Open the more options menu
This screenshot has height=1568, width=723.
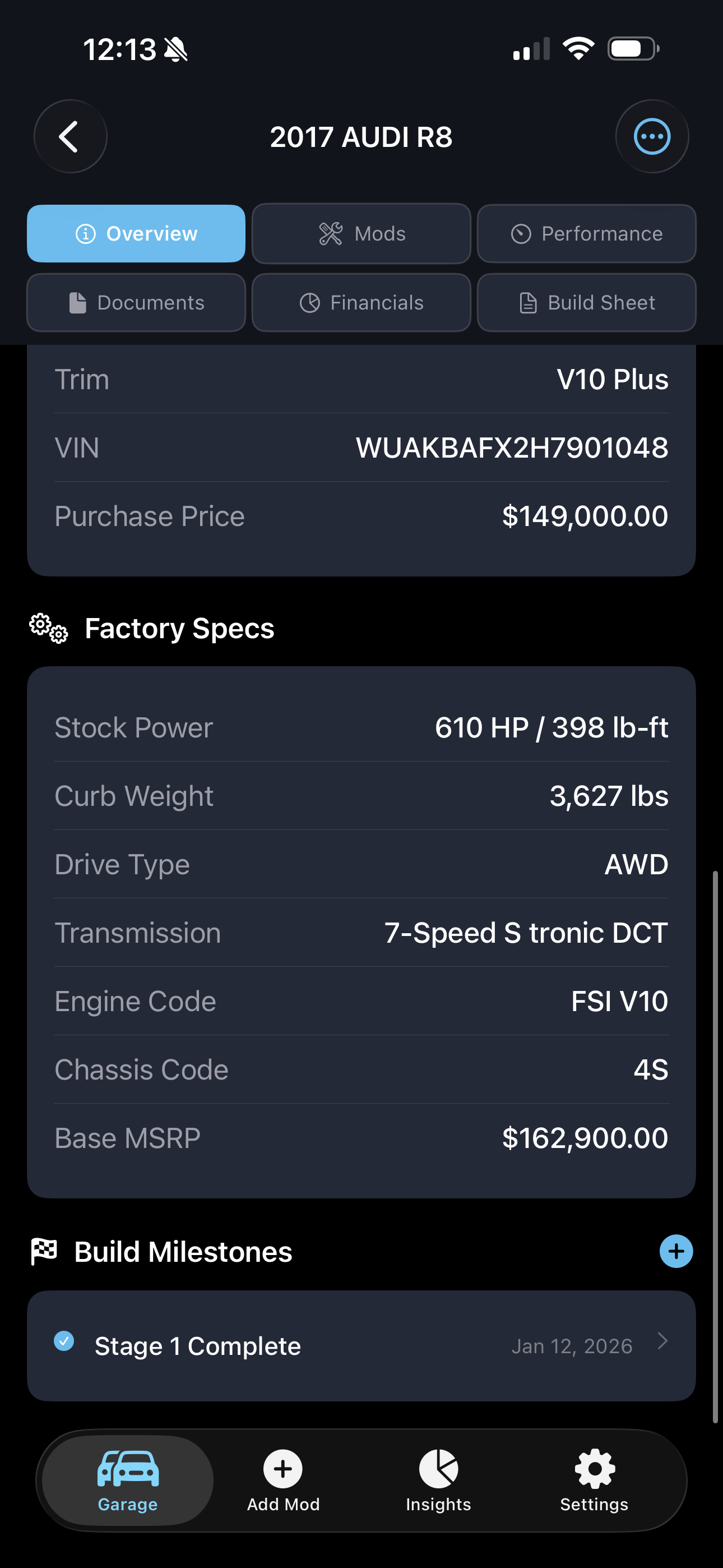tap(652, 136)
